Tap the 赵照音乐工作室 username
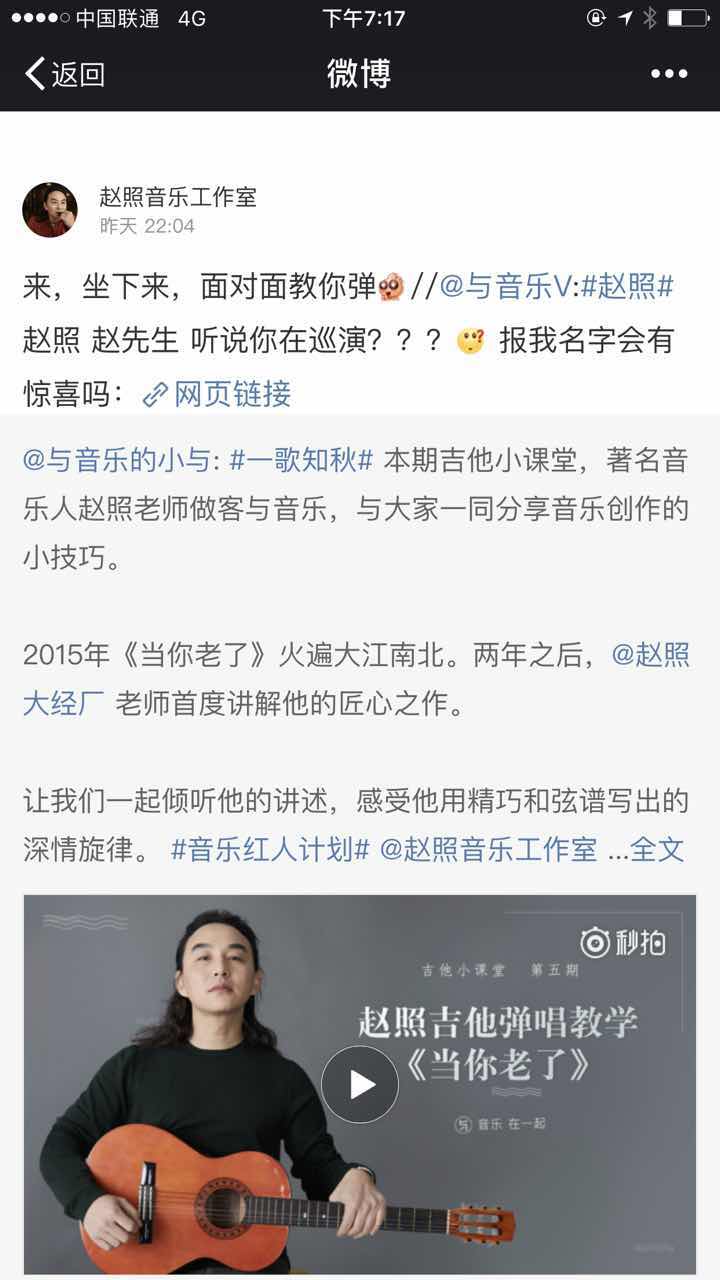 click(x=178, y=197)
